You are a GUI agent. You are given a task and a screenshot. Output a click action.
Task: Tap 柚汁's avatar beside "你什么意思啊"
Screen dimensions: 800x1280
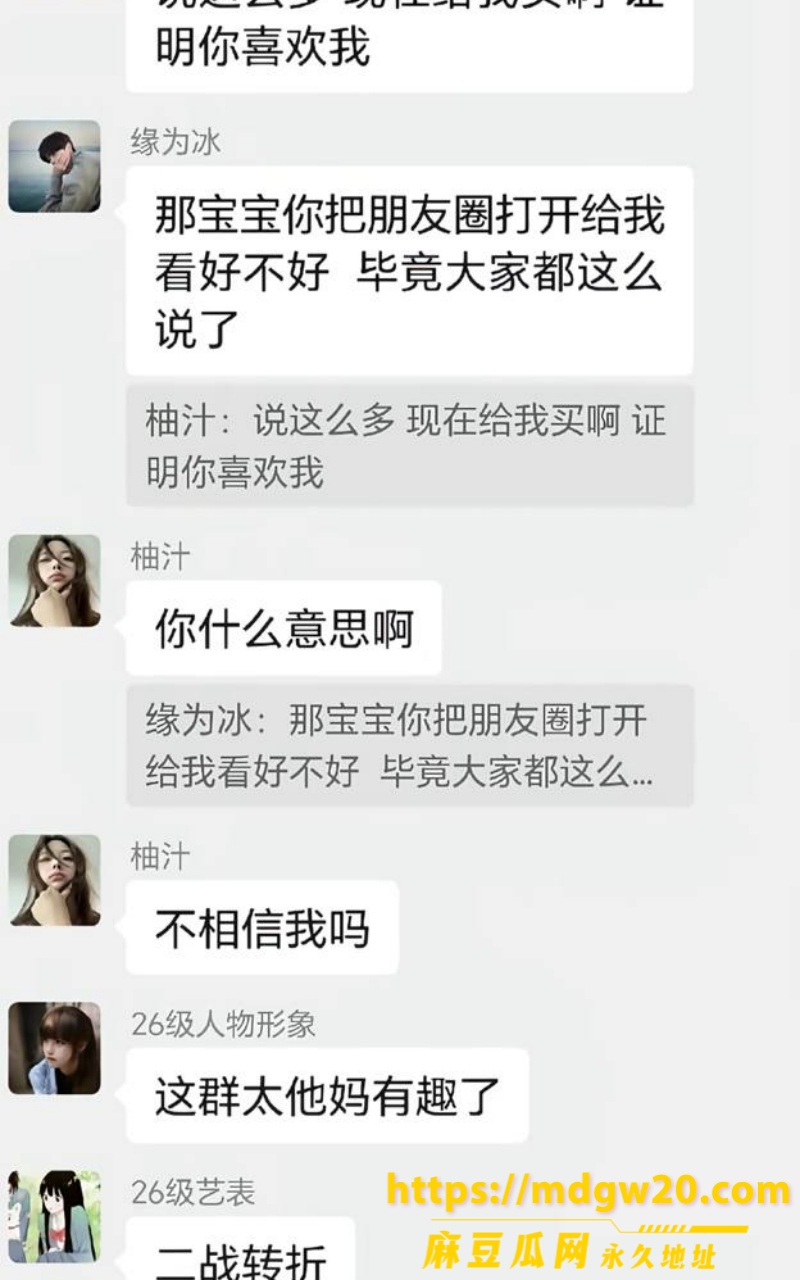[54, 581]
